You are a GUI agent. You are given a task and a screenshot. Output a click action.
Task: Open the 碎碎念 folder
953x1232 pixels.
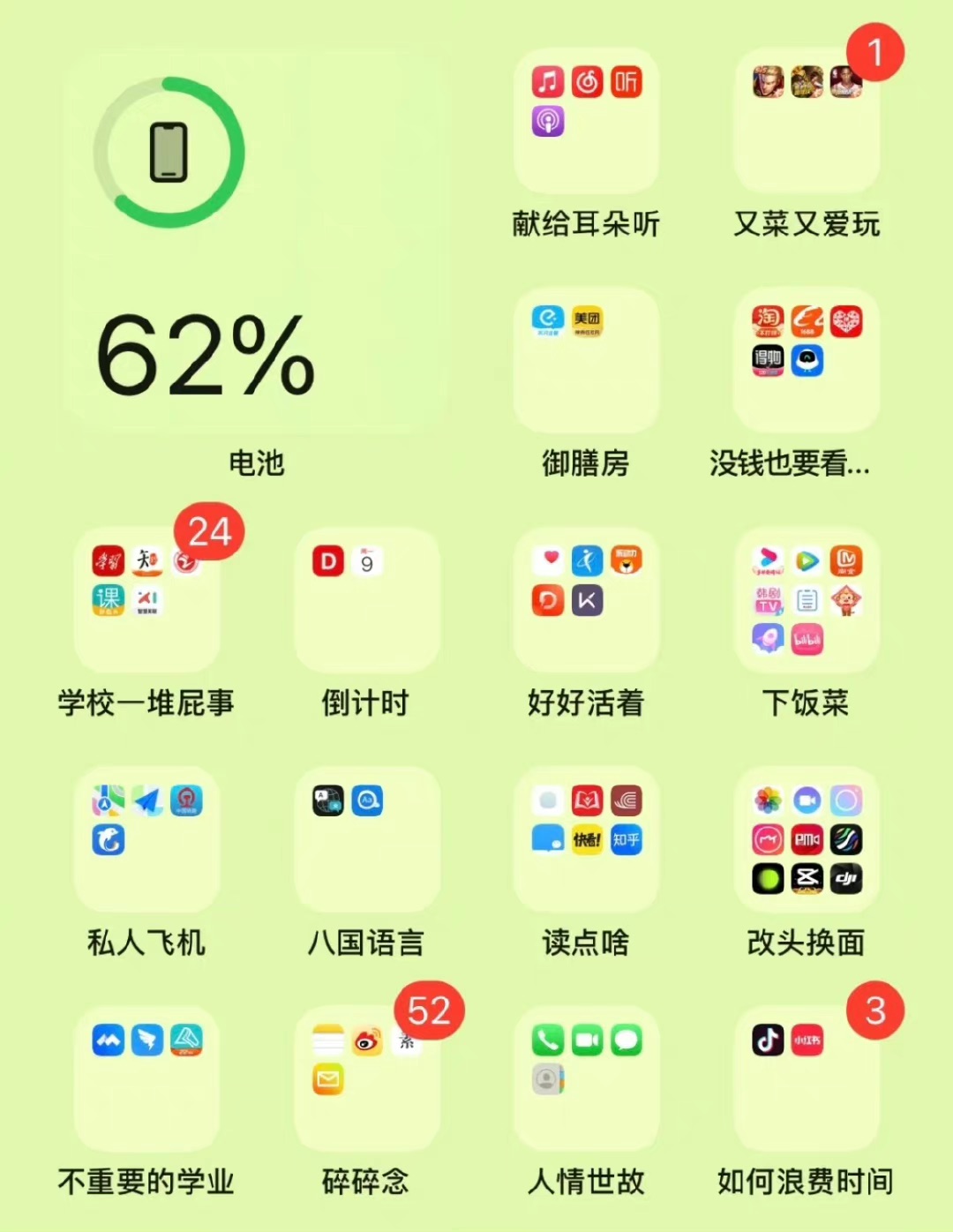point(366,1078)
